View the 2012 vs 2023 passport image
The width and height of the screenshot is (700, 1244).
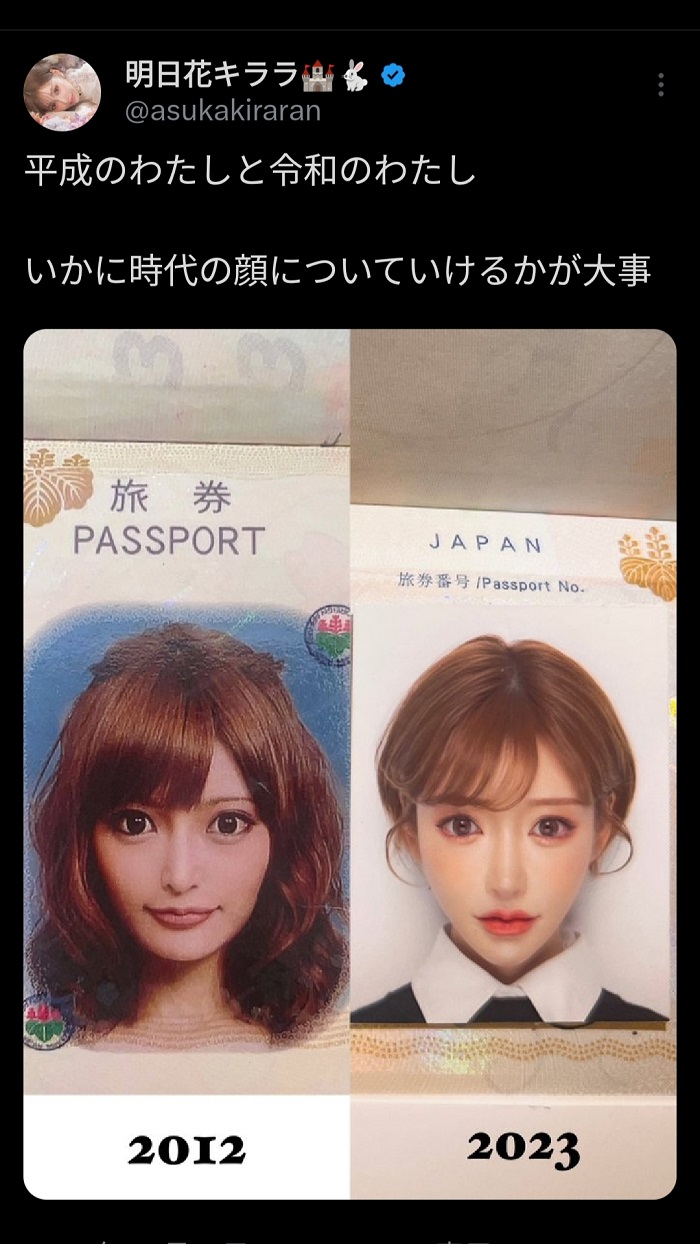point(350,763)
